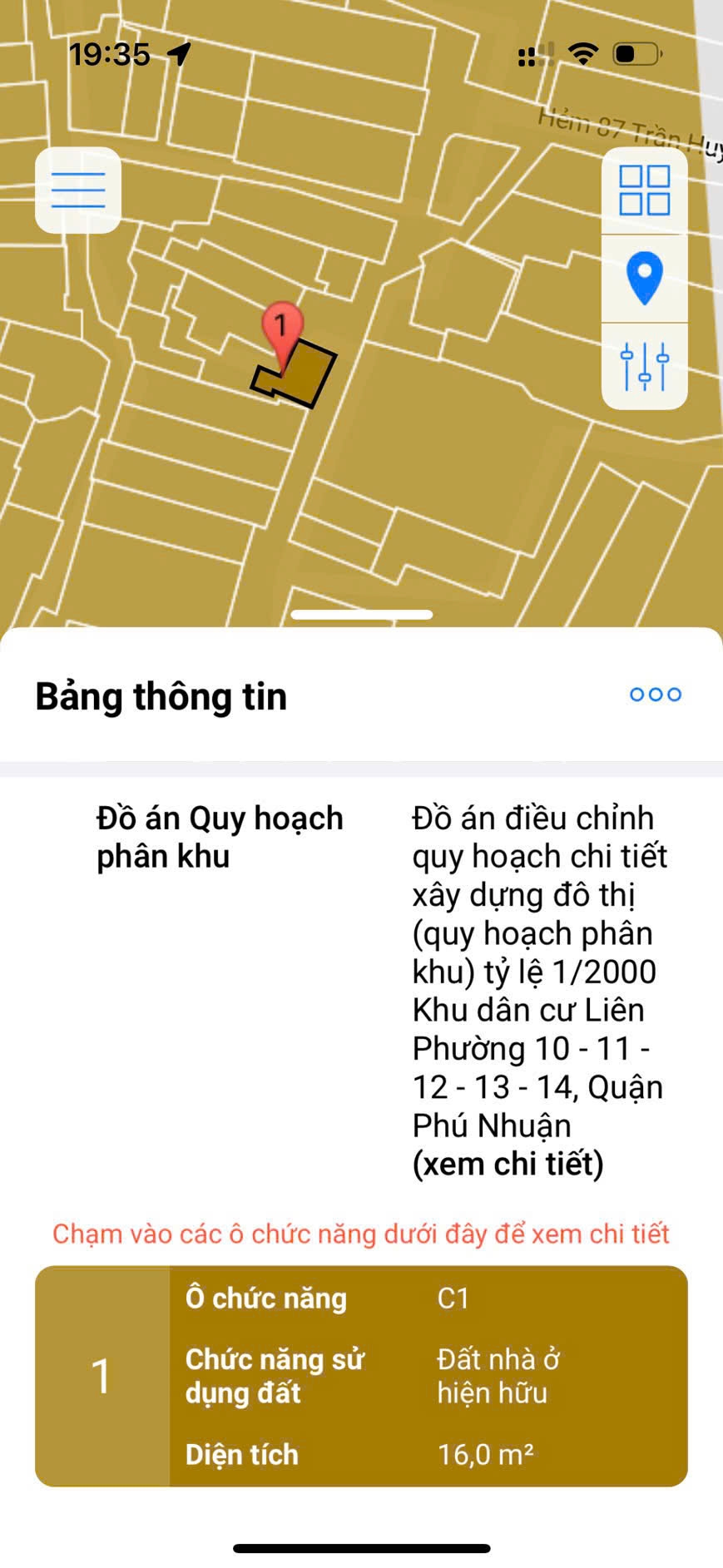The height and width of the screenshot is (1568, 723).
Task: Tap the location pin button
Action: [x=644, y=279]
